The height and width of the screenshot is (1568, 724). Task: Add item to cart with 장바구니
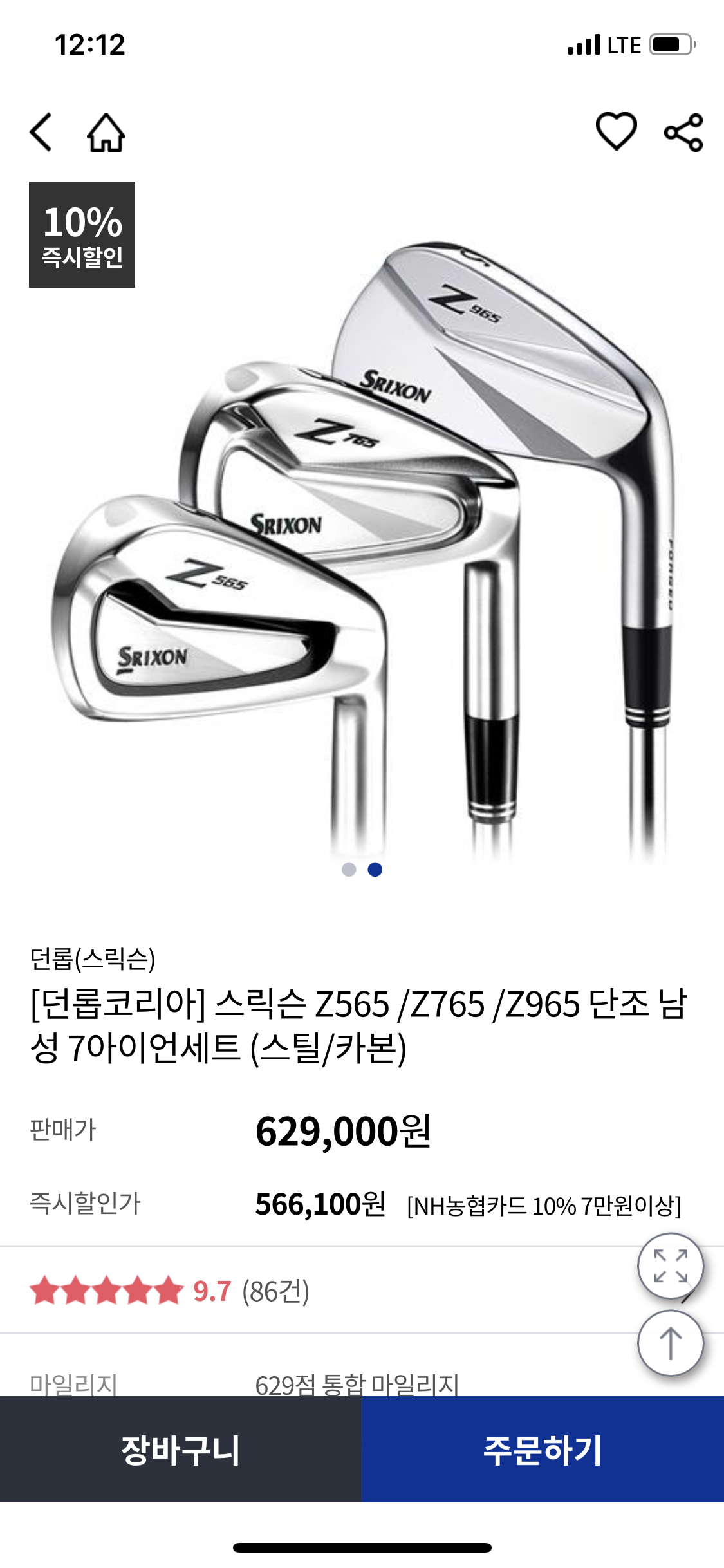tap(181, 1449)
